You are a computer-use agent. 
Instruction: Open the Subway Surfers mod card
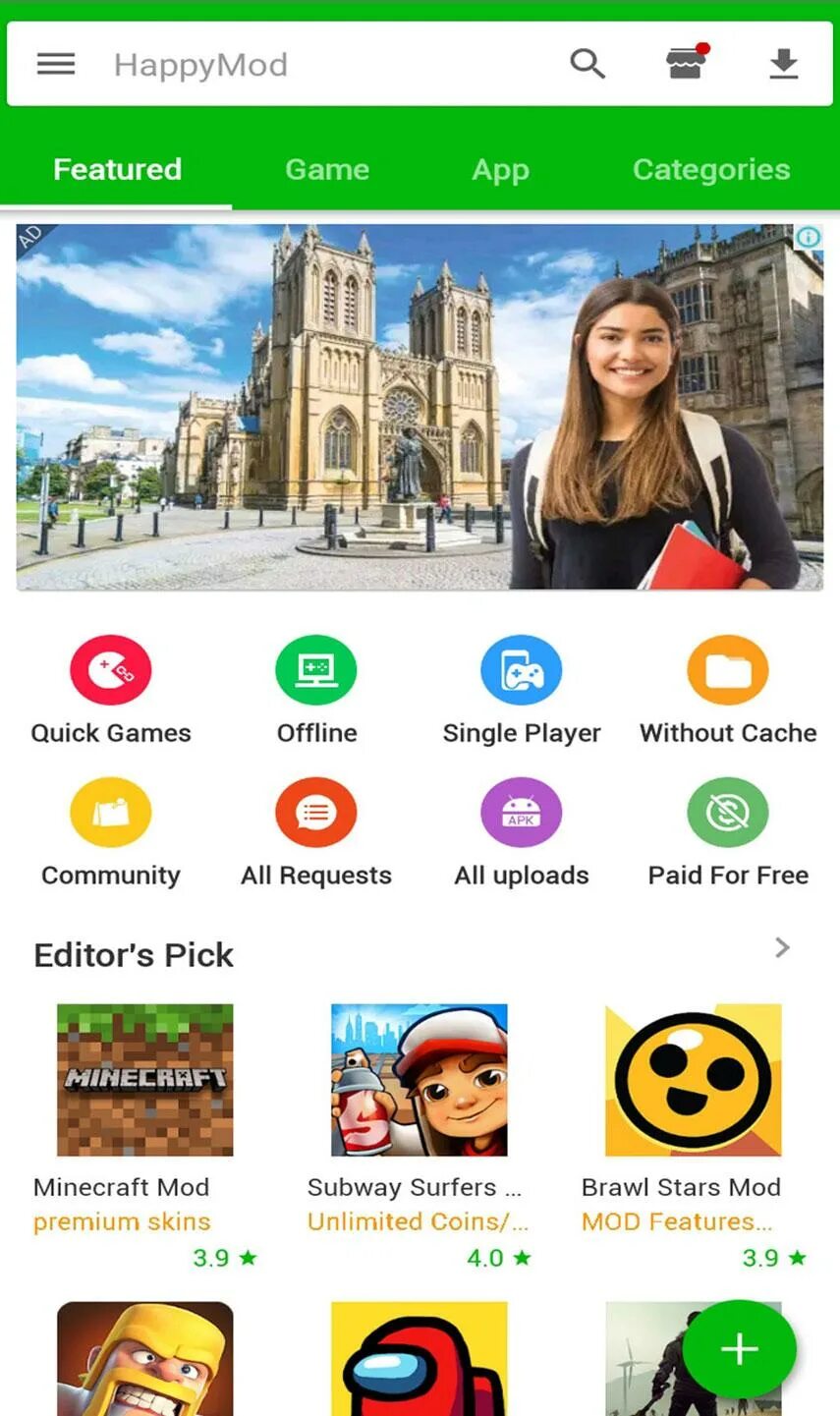(419, 1081)
